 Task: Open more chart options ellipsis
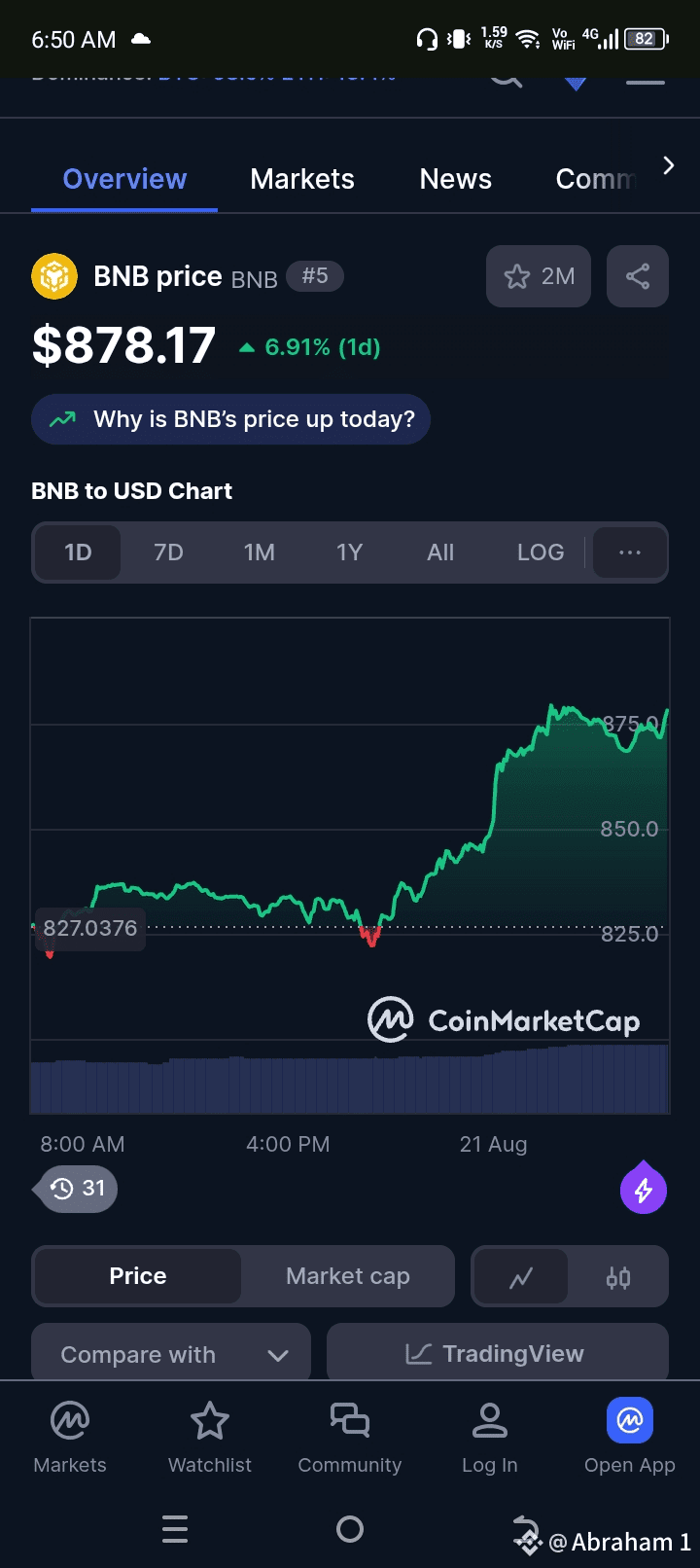[x=630, y=552]
